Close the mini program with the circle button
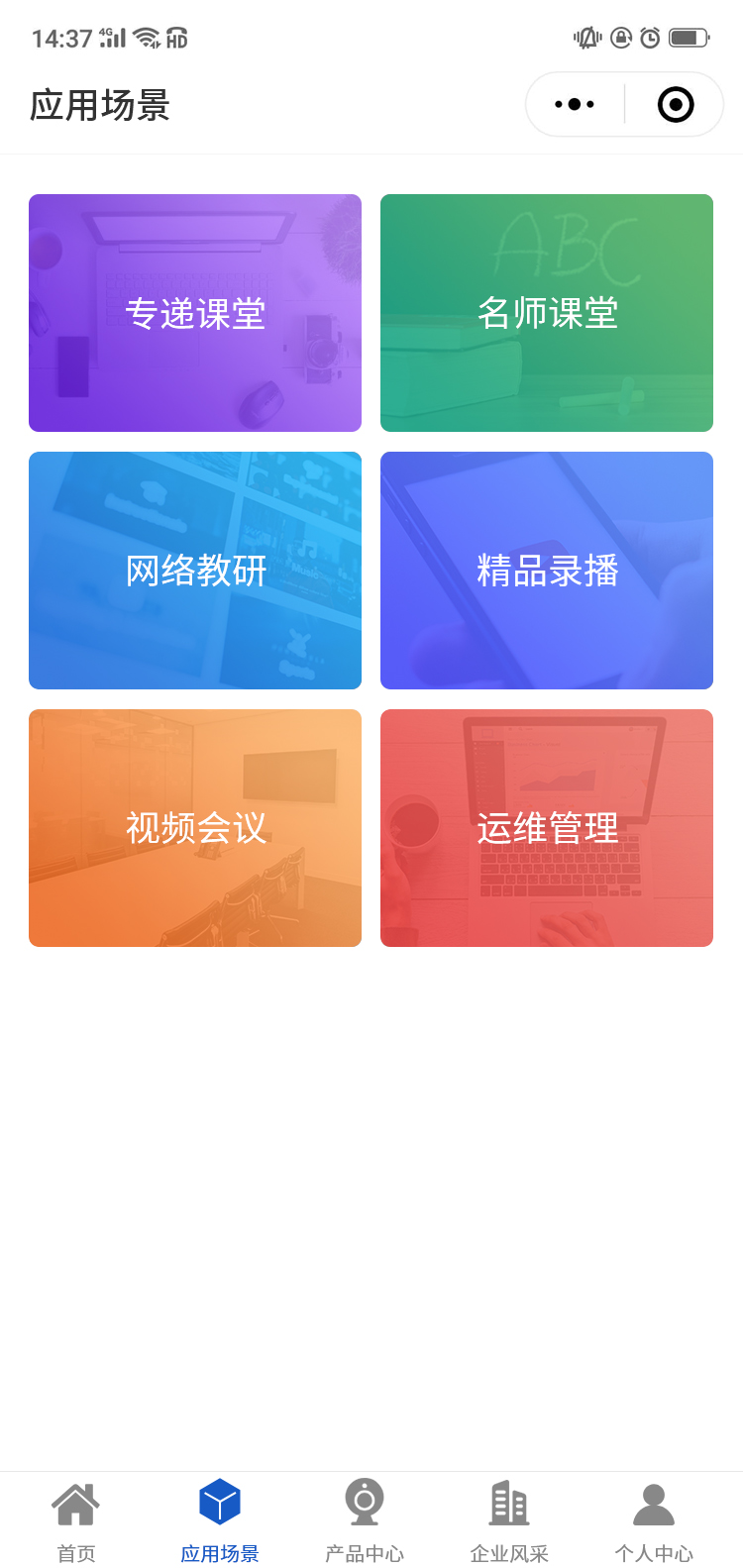This screenshot has width=743, height=1568. pyautogui.click(x=676, y=104)
